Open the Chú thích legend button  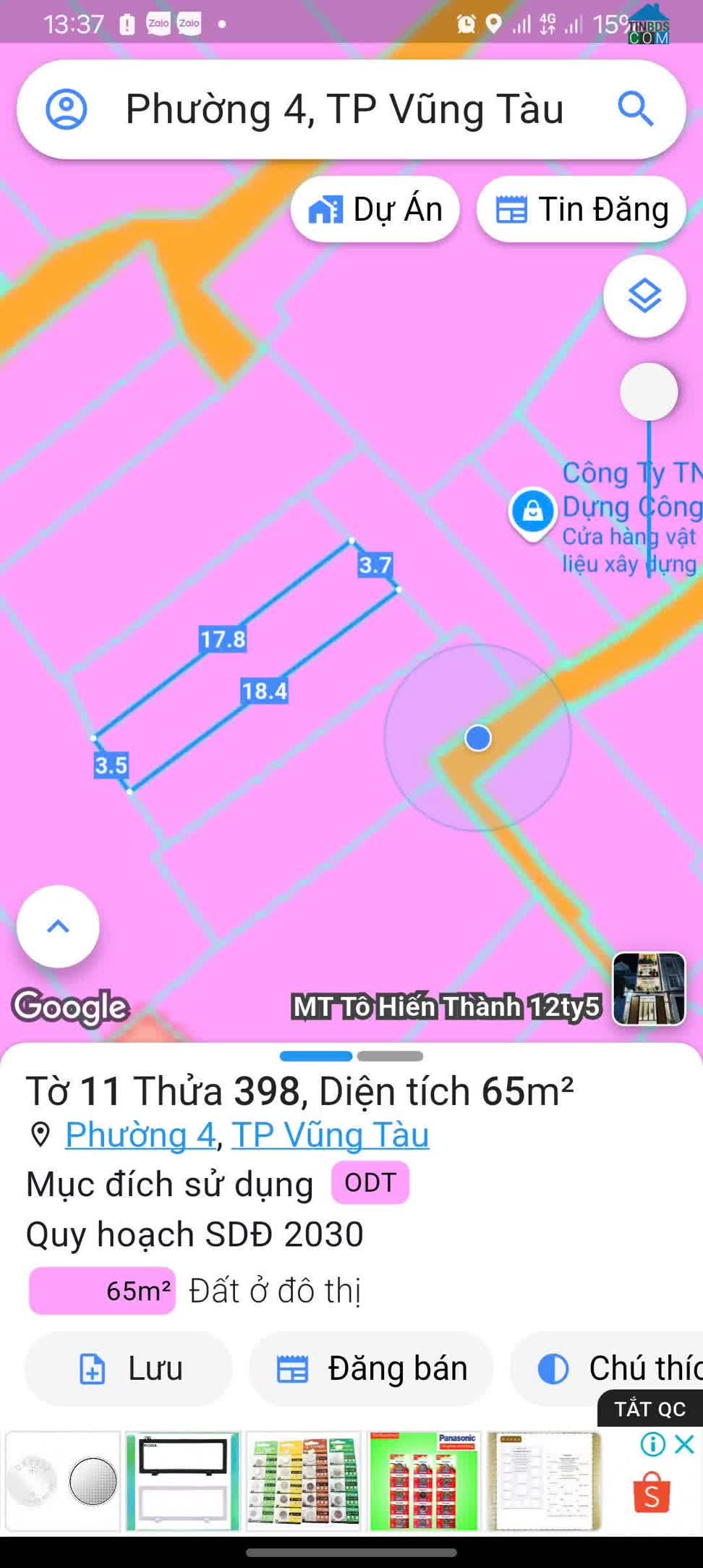point(608,1369)
